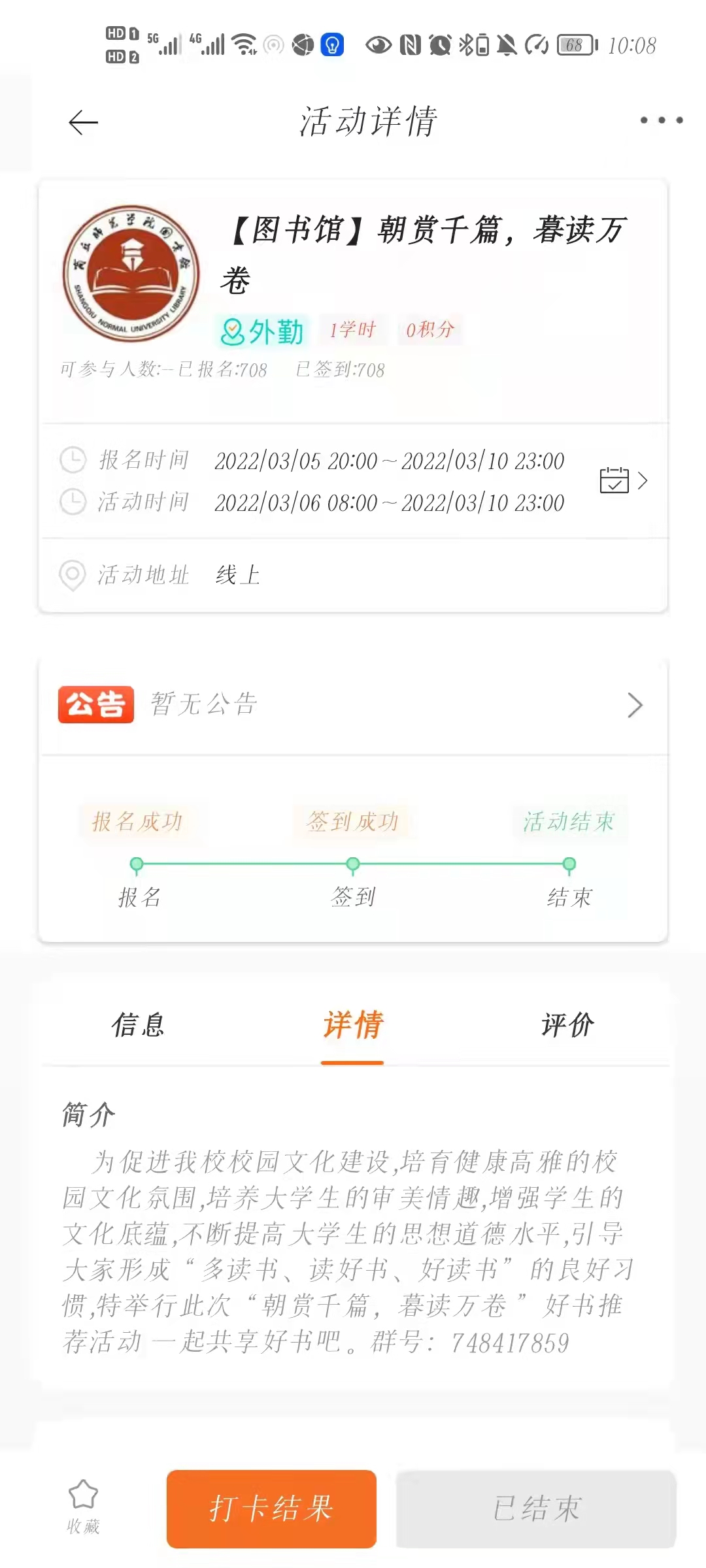Open the calendar icon beside activity time

624,480
